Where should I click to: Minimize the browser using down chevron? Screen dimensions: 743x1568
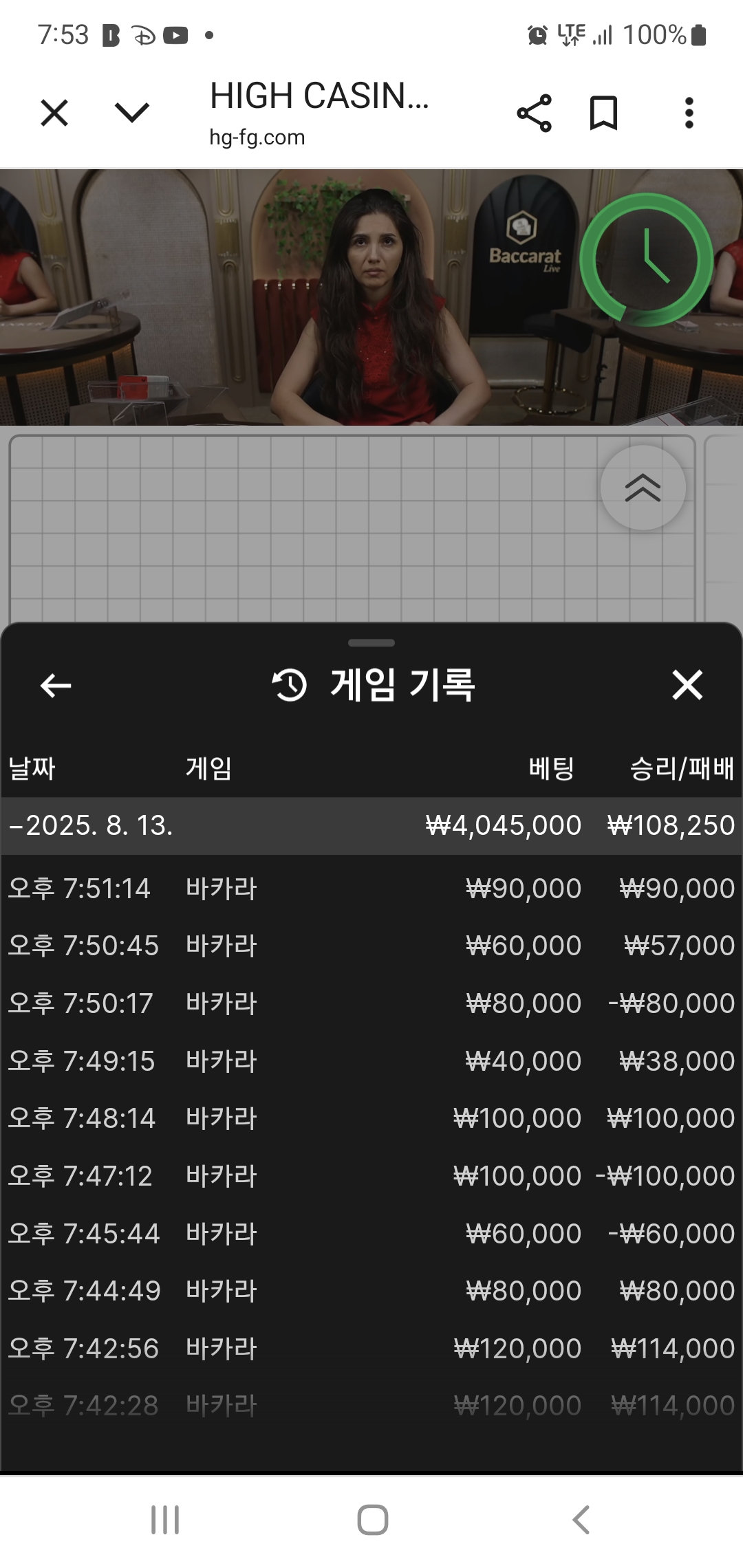(132, 113)
